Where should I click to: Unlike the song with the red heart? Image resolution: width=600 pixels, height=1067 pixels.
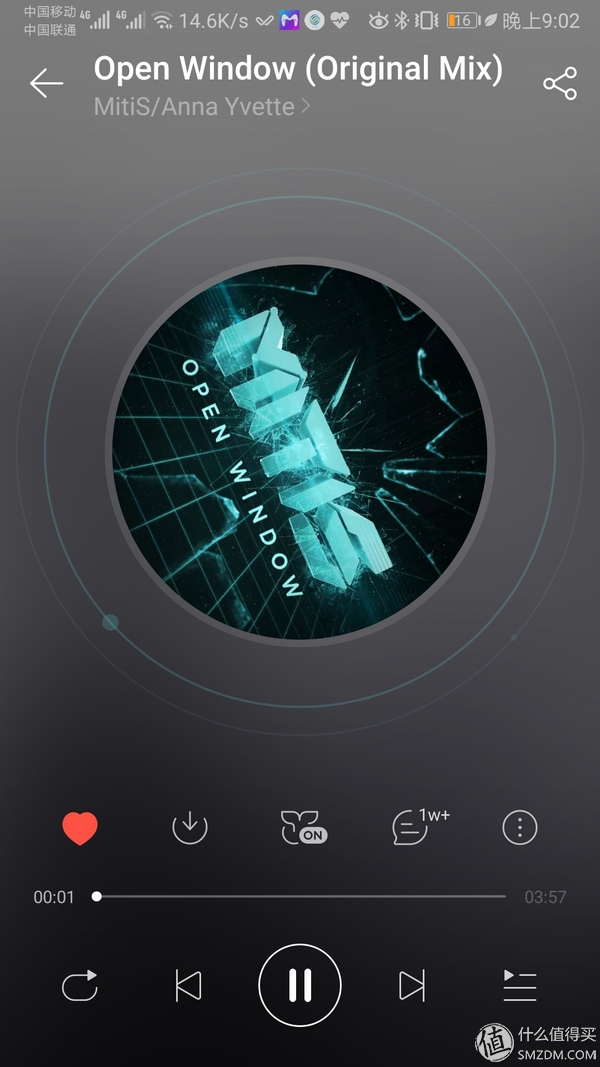click(80, 828)
